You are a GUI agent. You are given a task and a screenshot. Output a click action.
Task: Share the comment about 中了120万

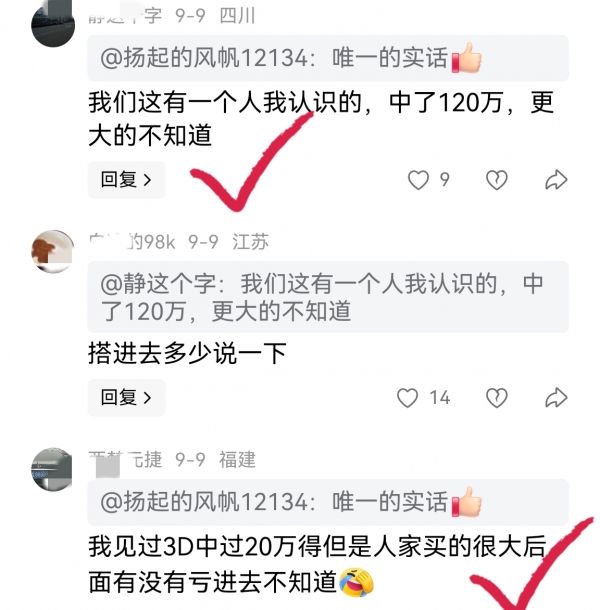(556, 180)
